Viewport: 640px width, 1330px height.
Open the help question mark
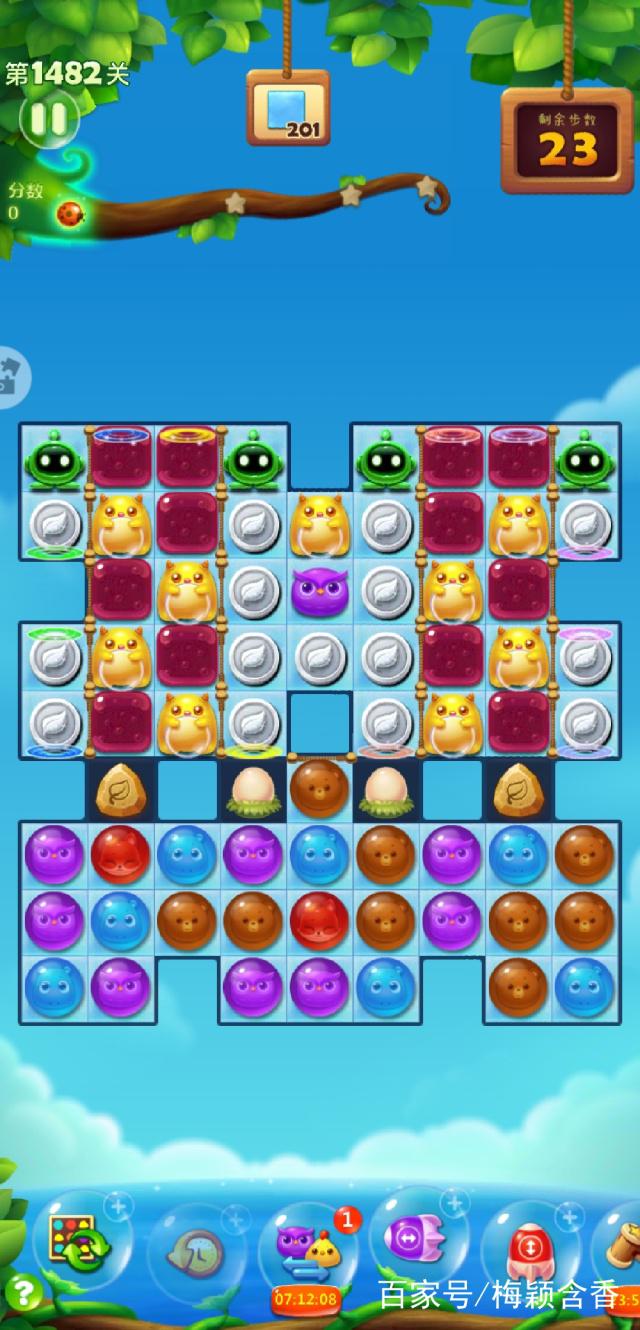point(20,1293)
